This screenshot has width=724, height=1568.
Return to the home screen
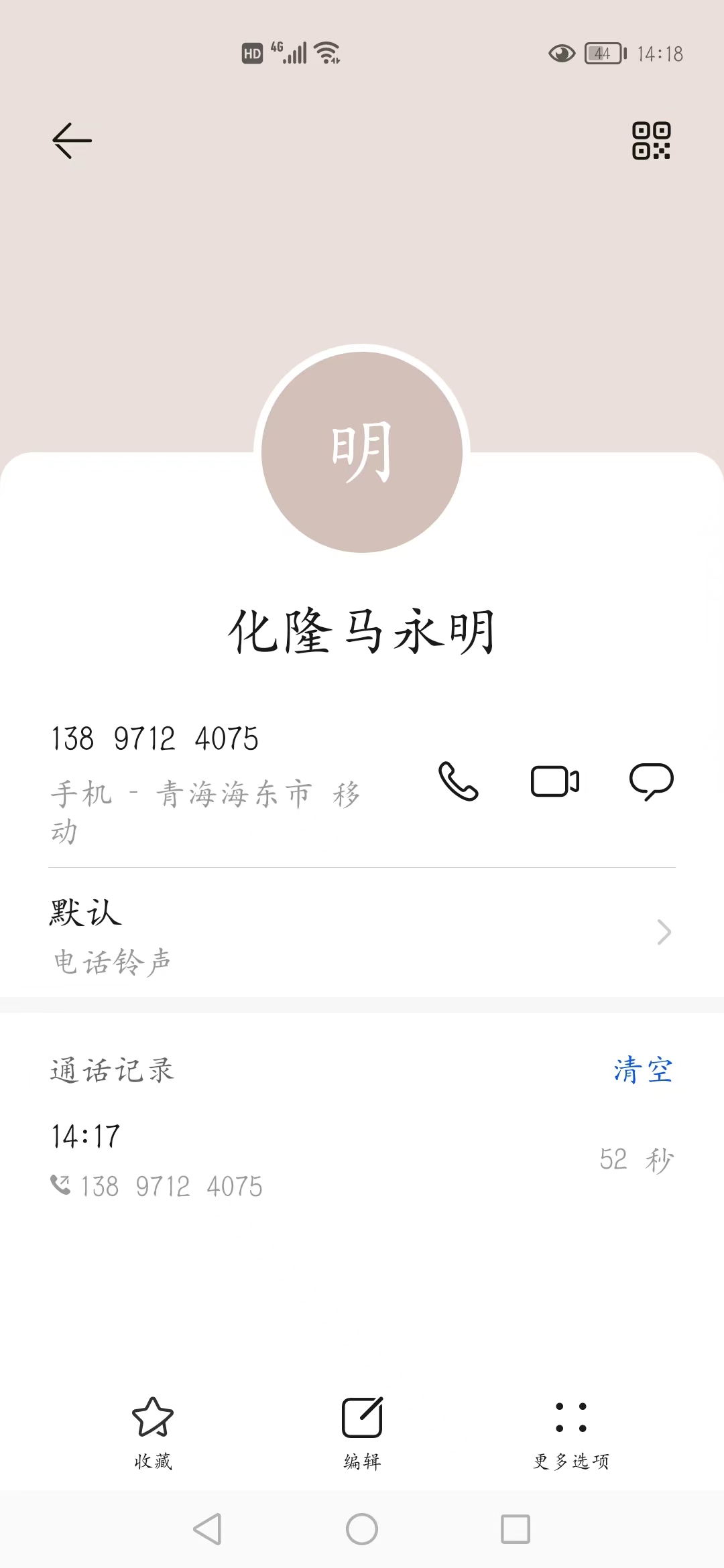click(362, 1529)
